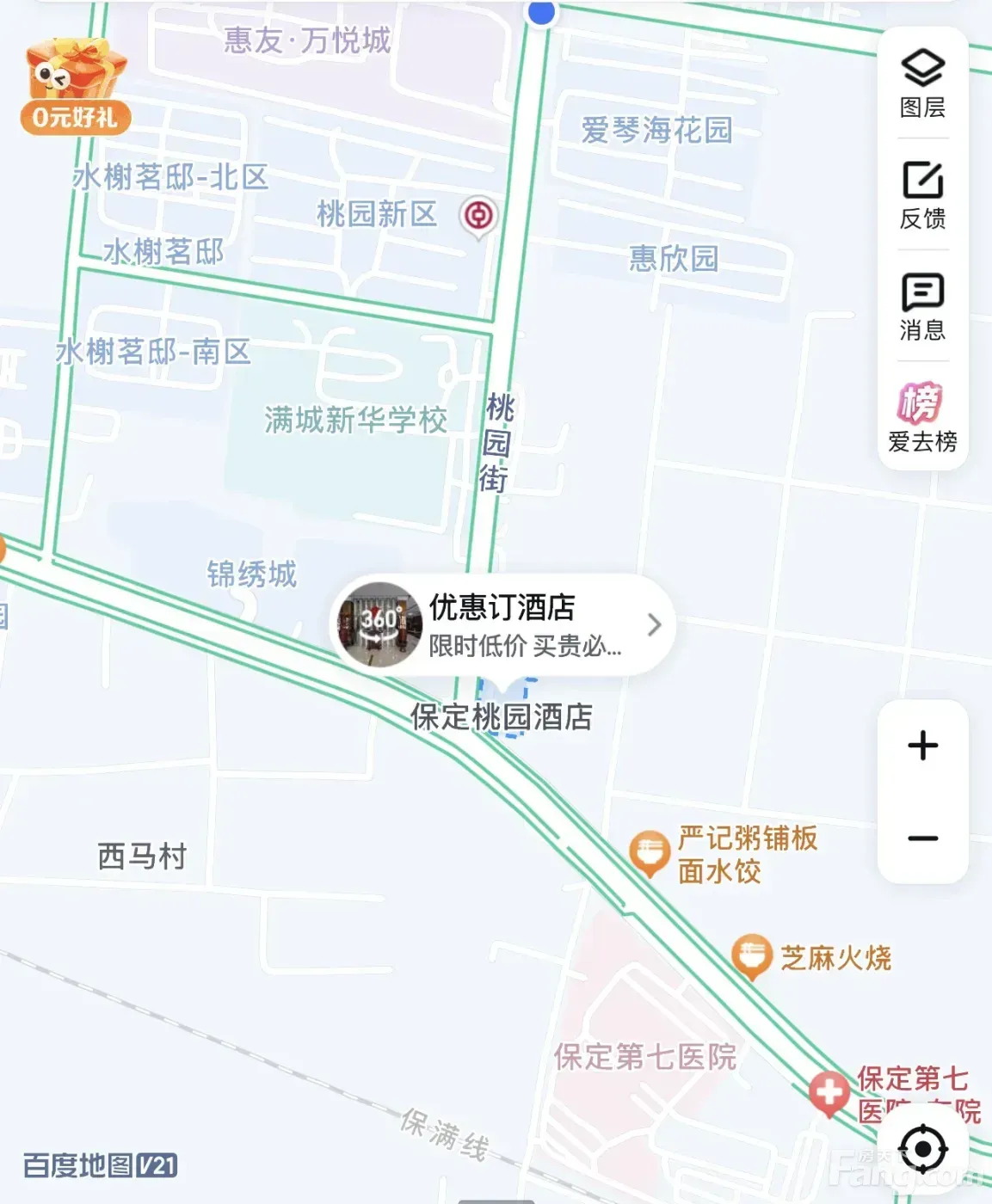Recenter map on my current location
The height and width of the screenshot is (1204, 992).
tap(923, 1149)
